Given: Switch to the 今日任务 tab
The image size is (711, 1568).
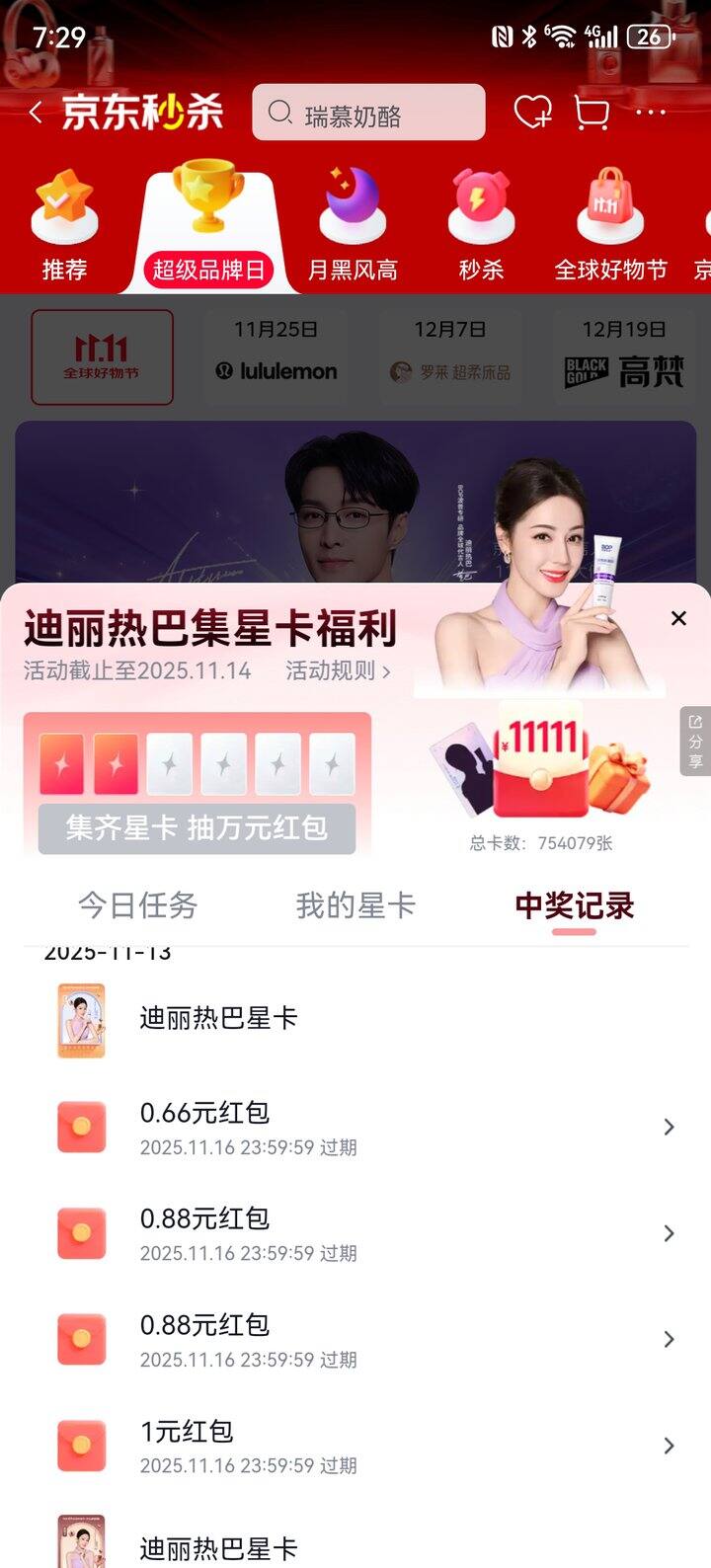Looking at the screenshot, I should pos(138,905).
